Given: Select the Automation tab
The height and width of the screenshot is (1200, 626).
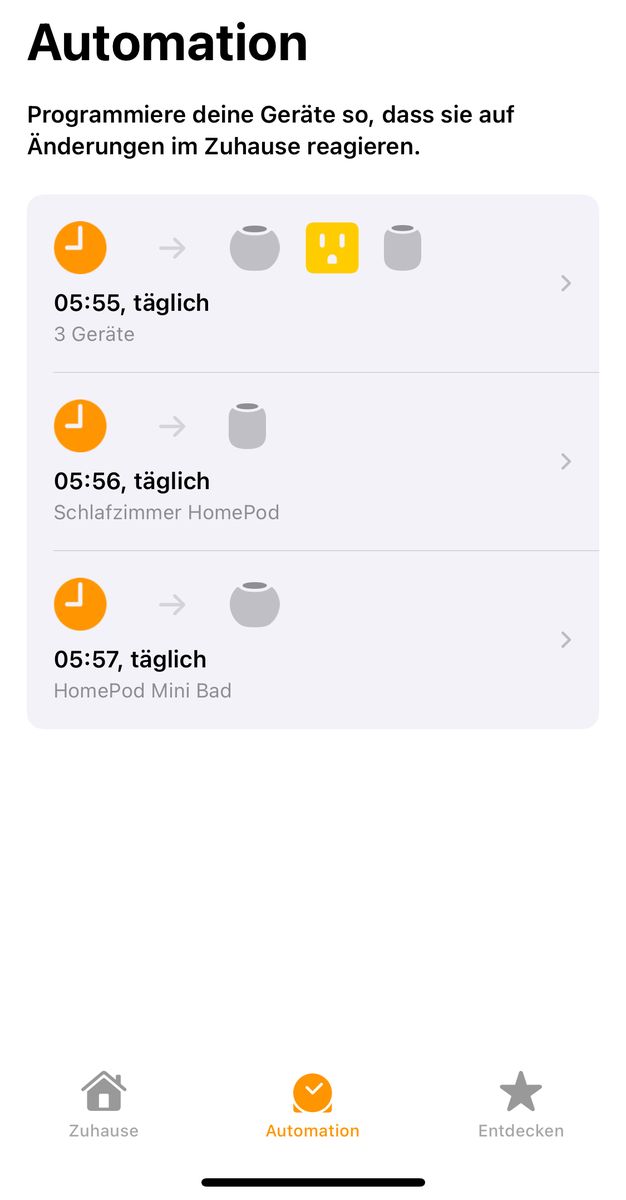Looking at the screenshot, I should pyautogui.click(x=313, y=1104).
